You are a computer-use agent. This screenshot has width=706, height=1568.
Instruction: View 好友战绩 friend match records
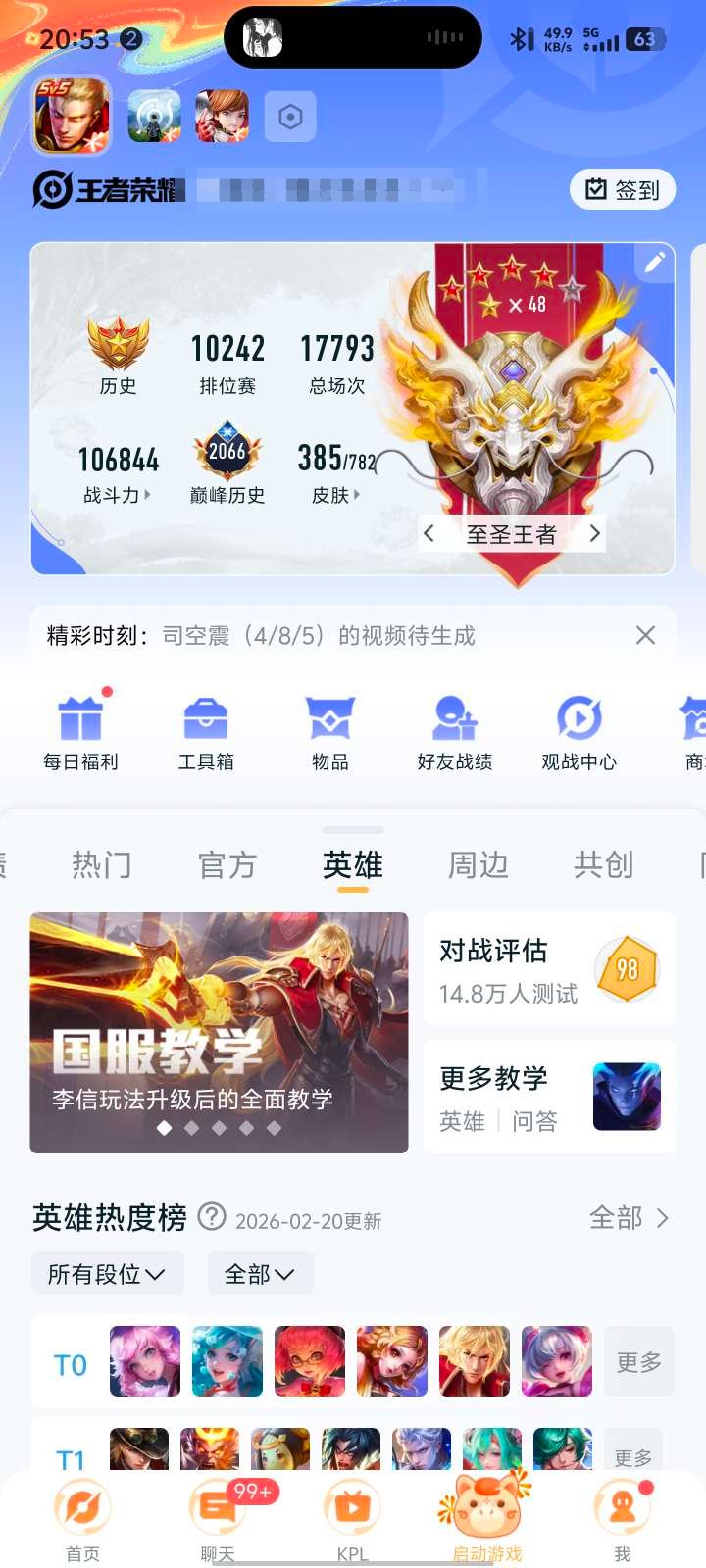(x=452, y=730)
